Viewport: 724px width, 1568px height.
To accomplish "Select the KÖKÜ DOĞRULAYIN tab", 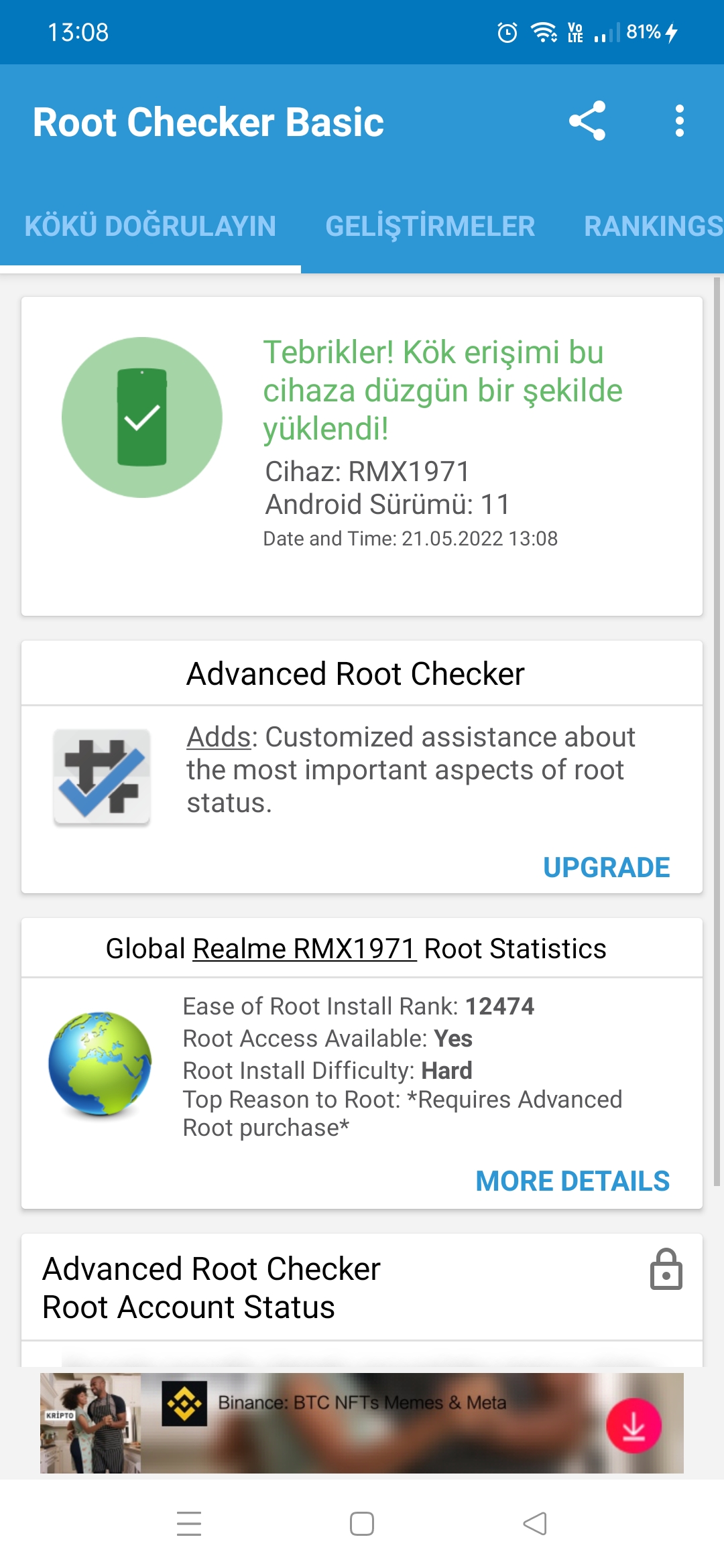I will pos(150,226).
